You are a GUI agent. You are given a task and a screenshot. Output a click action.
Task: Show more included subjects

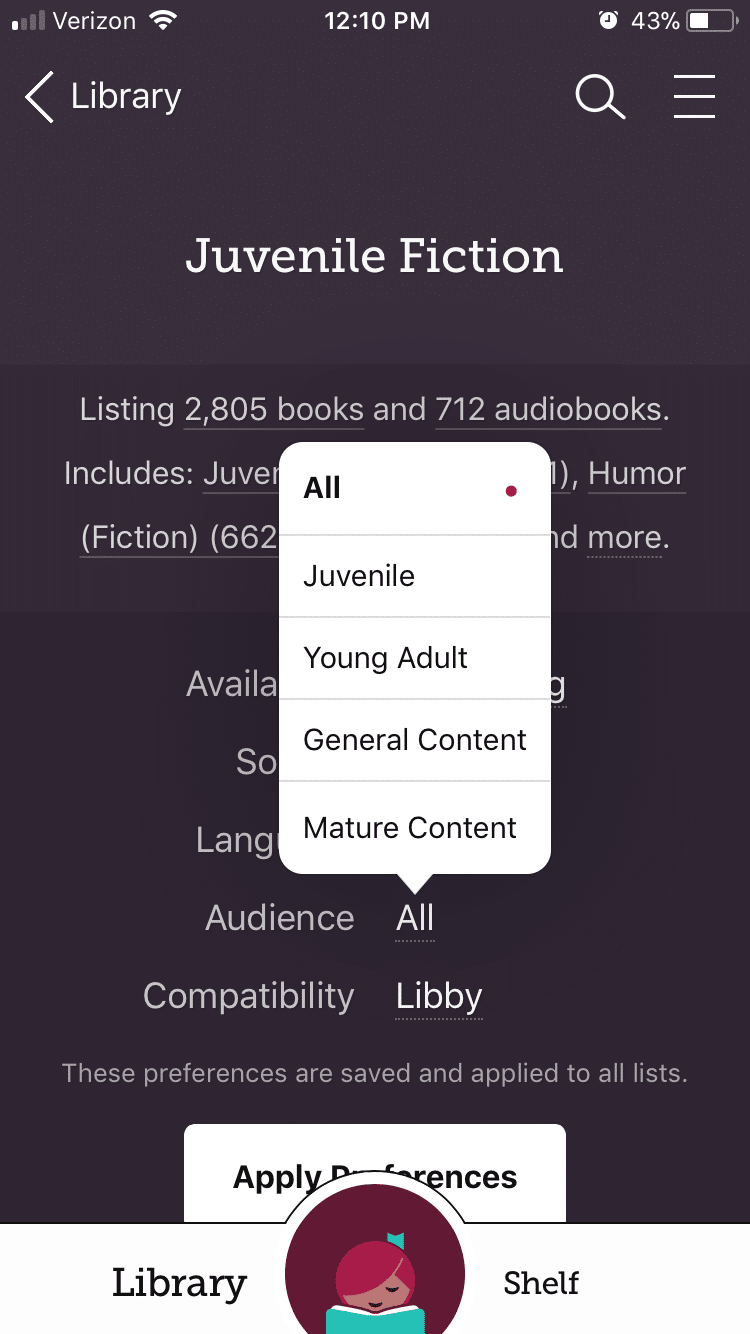coord(625,538)
